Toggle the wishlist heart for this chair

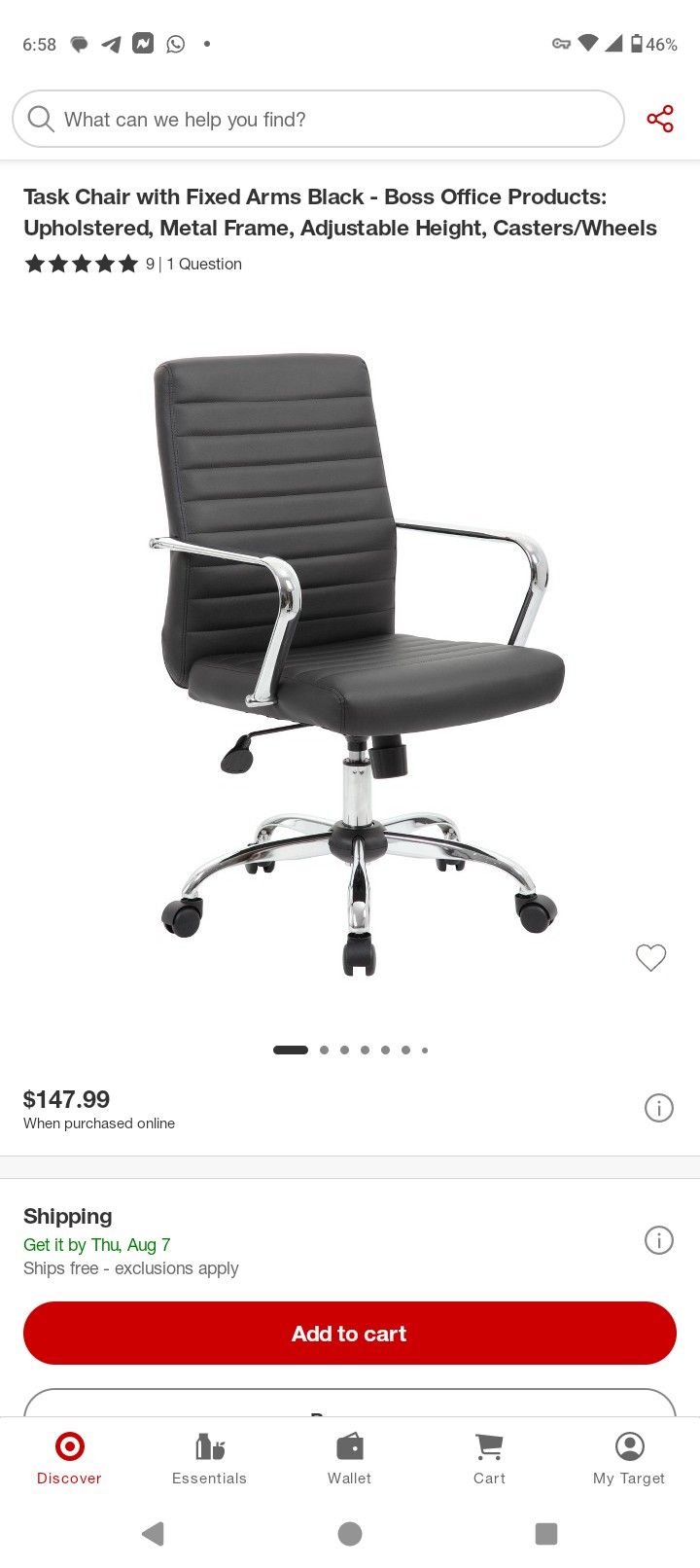tap(650, 958)
